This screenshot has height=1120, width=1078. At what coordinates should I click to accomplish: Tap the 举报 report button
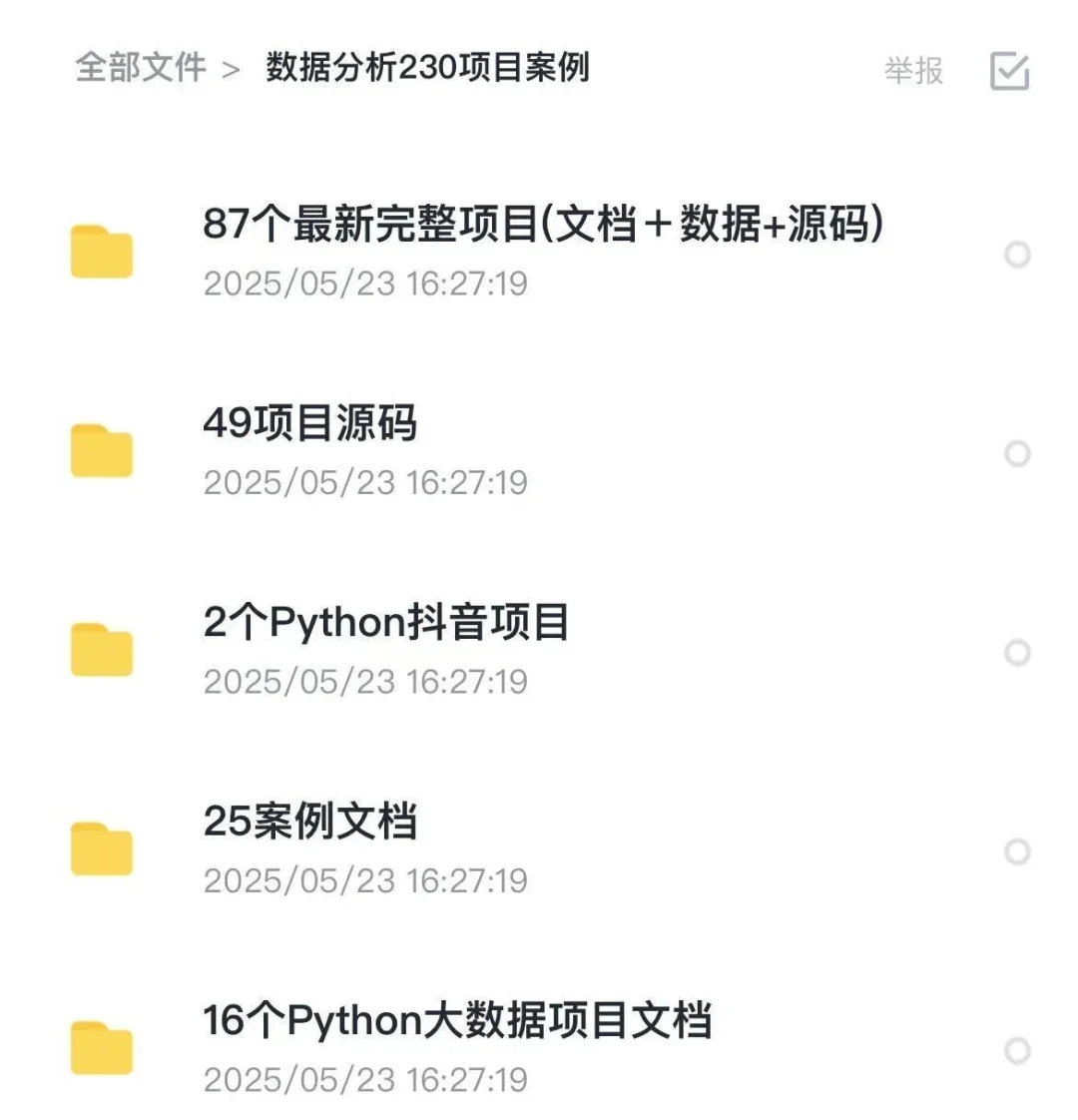click(913, 71)
